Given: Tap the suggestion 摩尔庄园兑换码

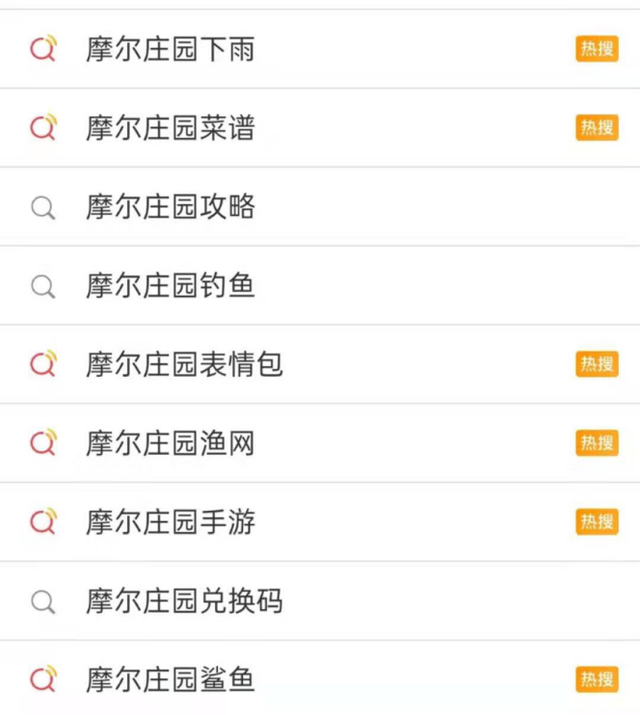Looking at the screenshot, I should click(184, 601).
